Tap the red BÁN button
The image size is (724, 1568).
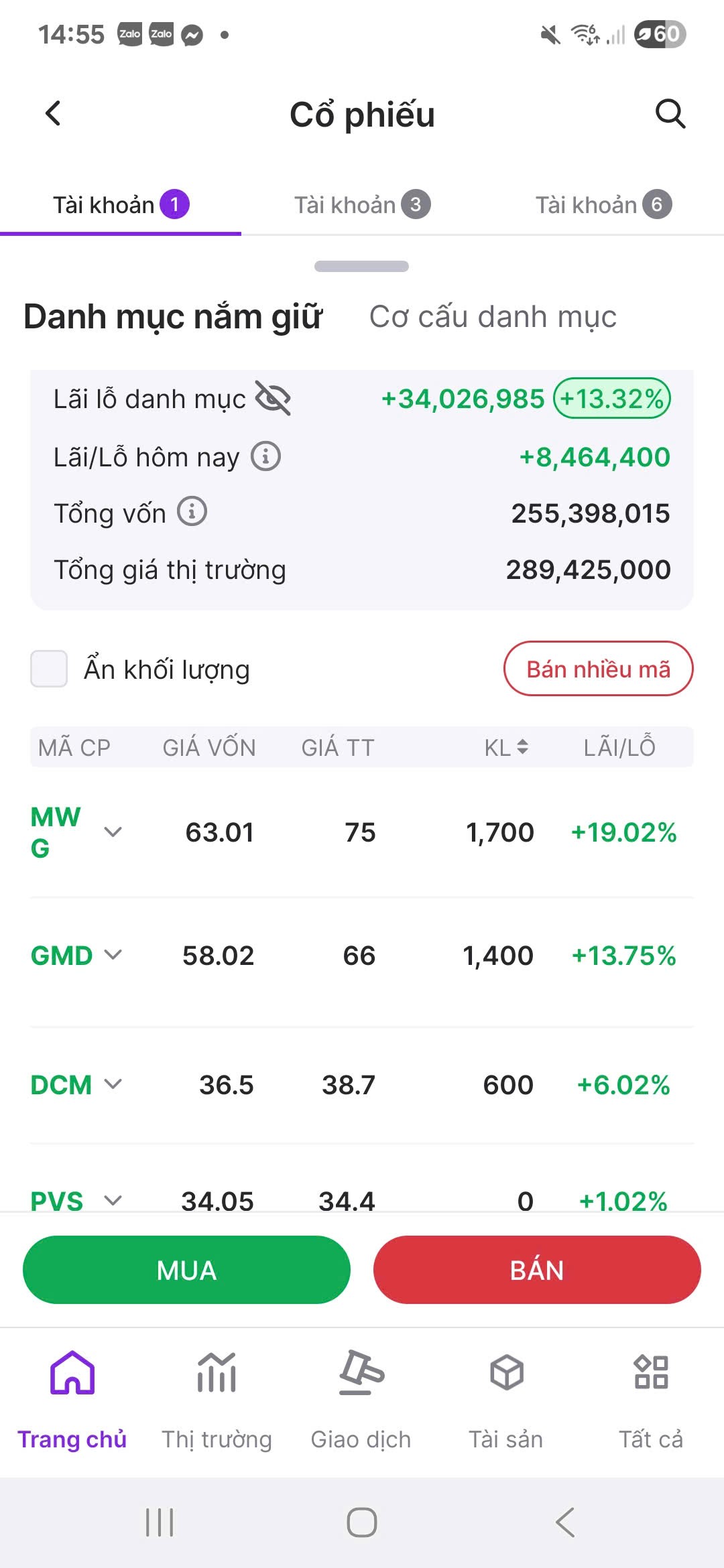537,1270
